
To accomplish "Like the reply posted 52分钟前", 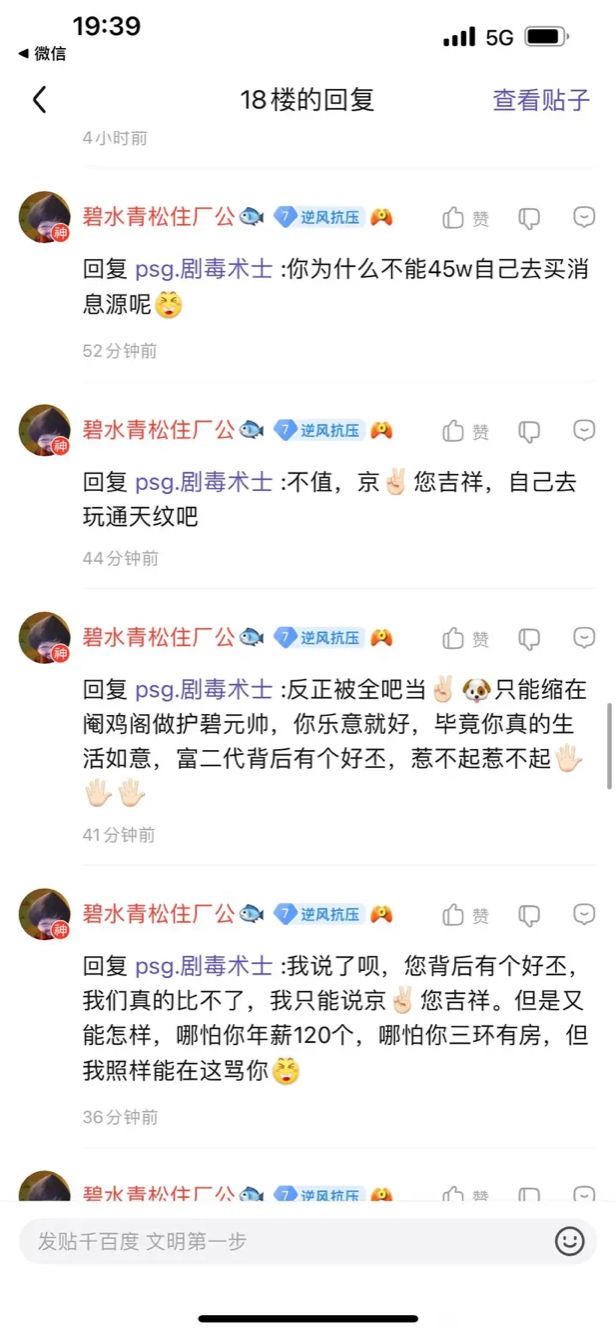I will coord(466,217).
